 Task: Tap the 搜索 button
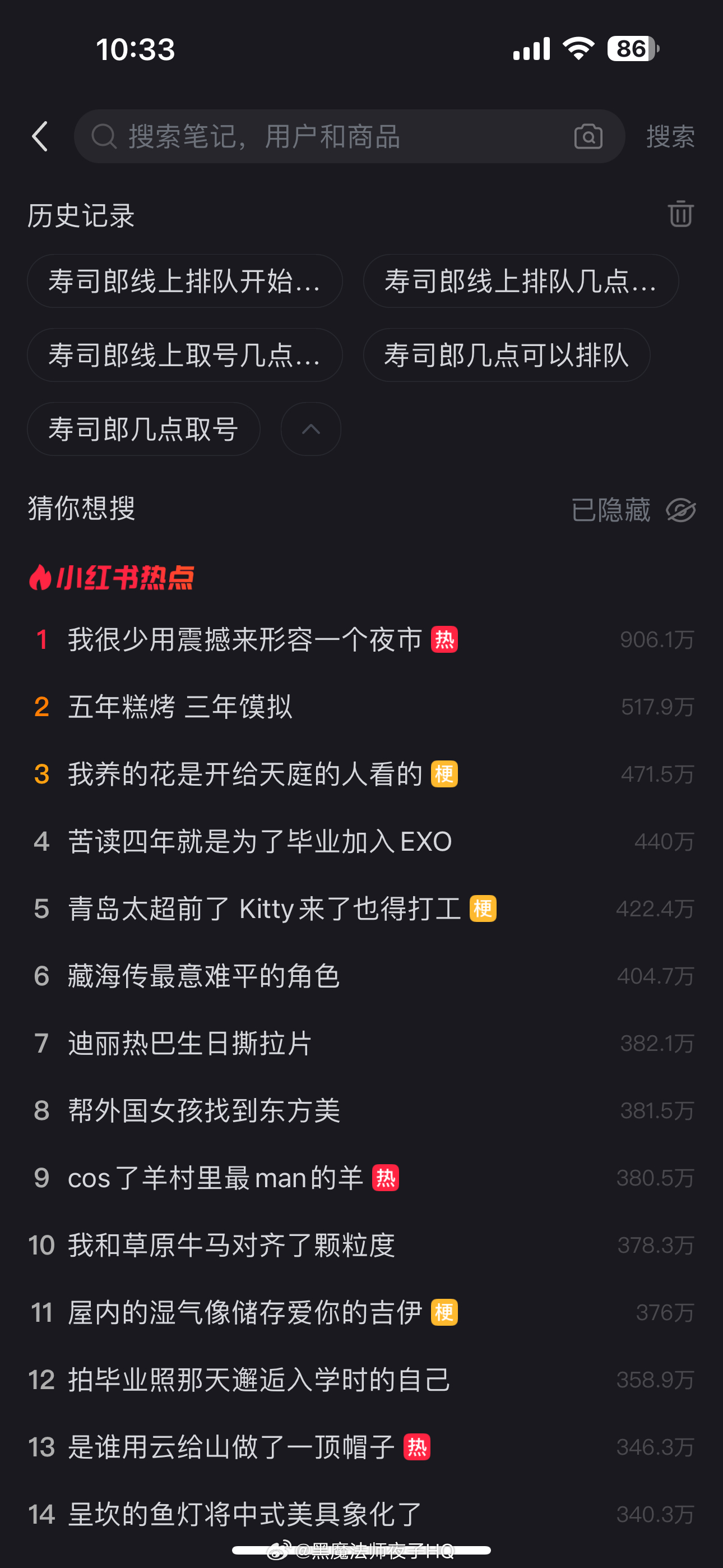670,136
